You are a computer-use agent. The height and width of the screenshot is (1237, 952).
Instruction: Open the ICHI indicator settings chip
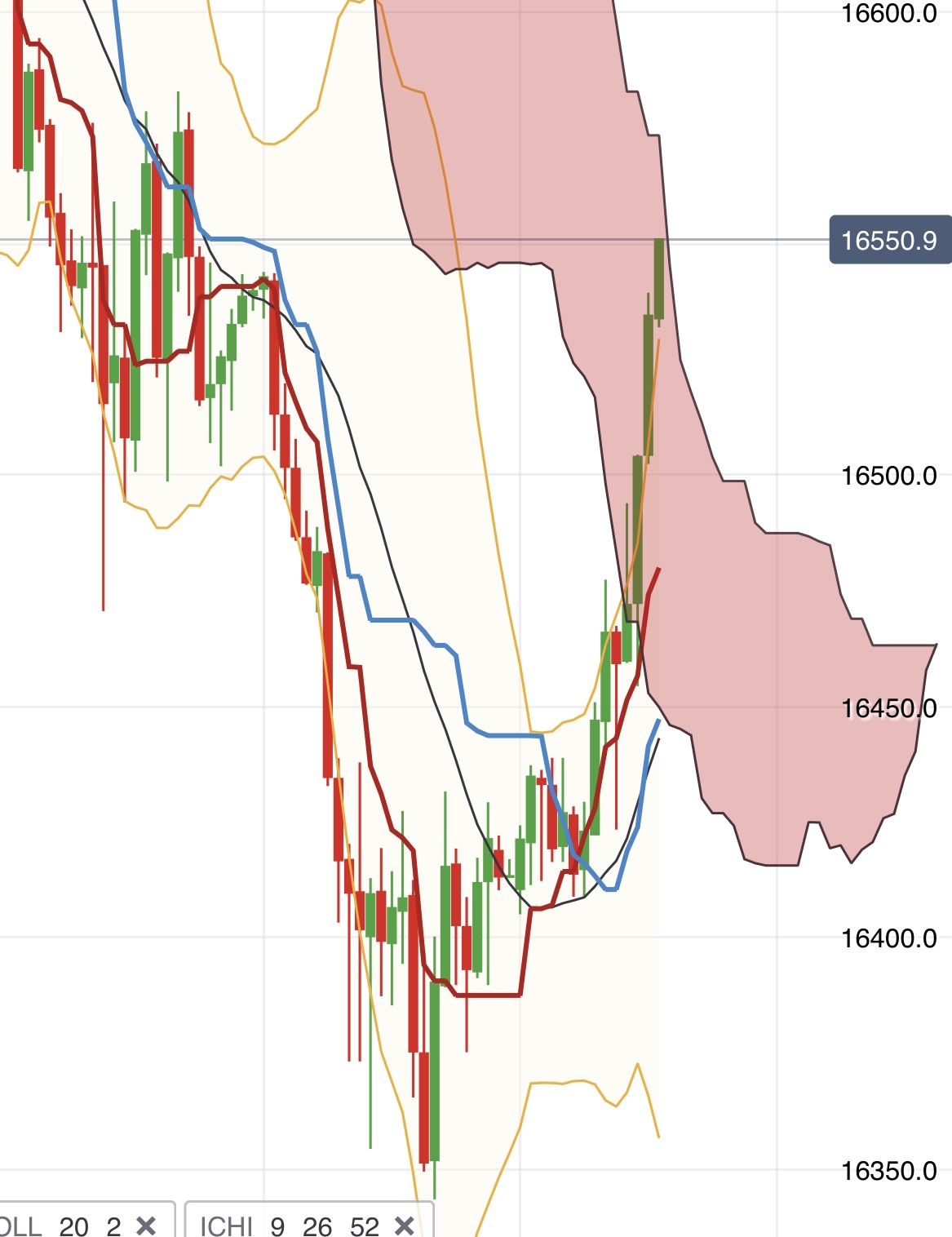click(289, 1225)
